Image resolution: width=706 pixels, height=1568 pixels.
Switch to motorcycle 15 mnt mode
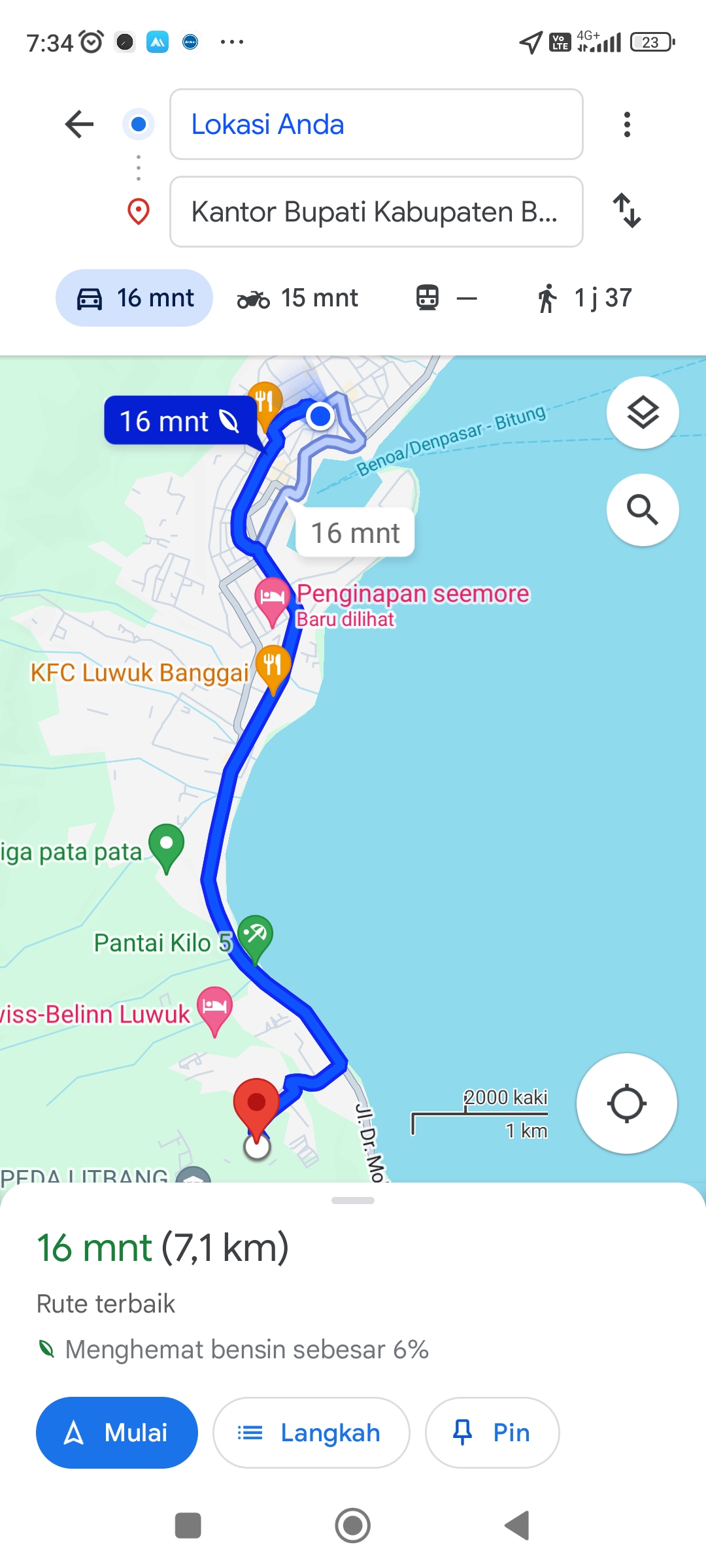pyautogui.click(x=298, y=298)
